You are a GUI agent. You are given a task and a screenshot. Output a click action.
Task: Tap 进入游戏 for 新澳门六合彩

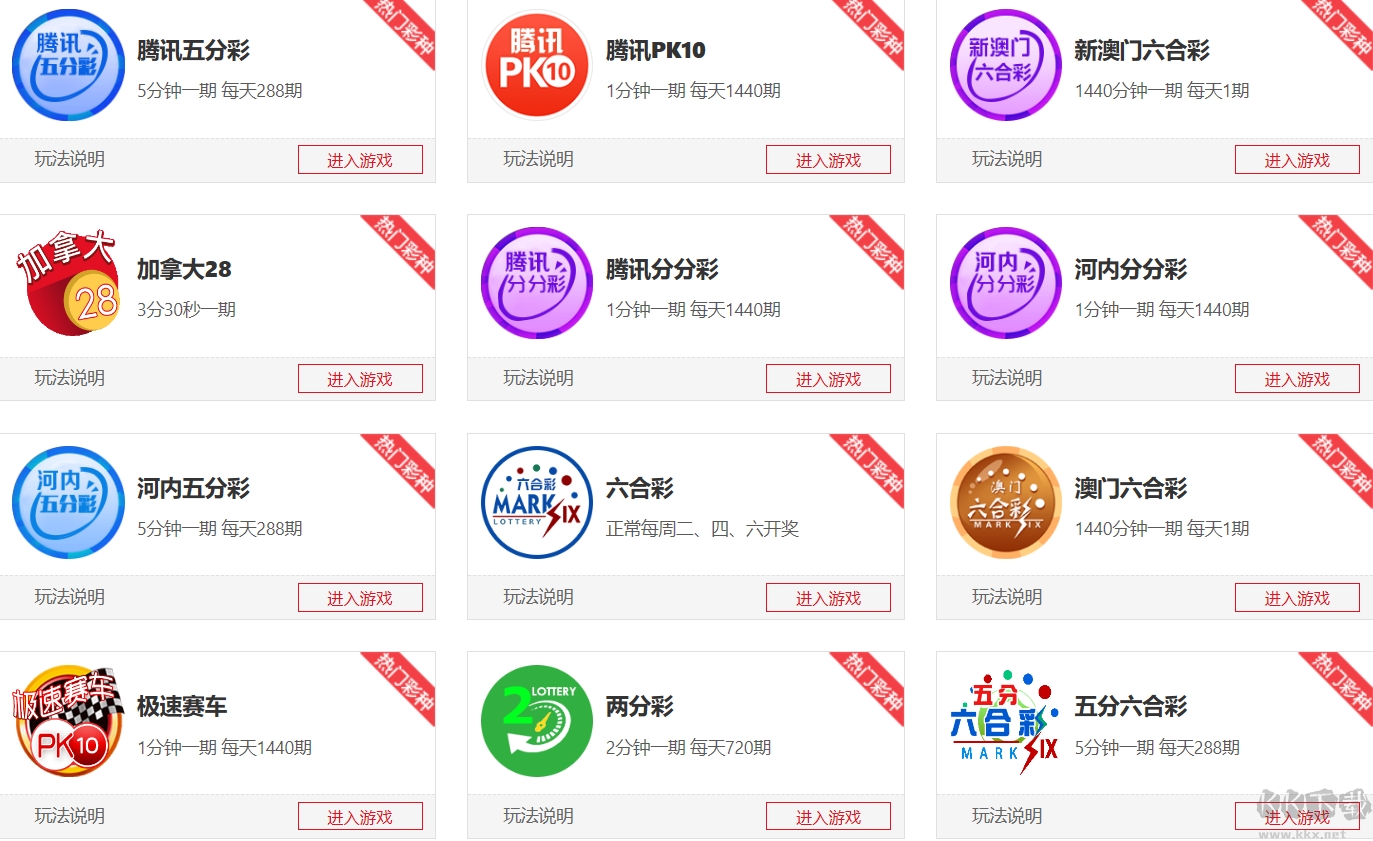point(1297,160)
